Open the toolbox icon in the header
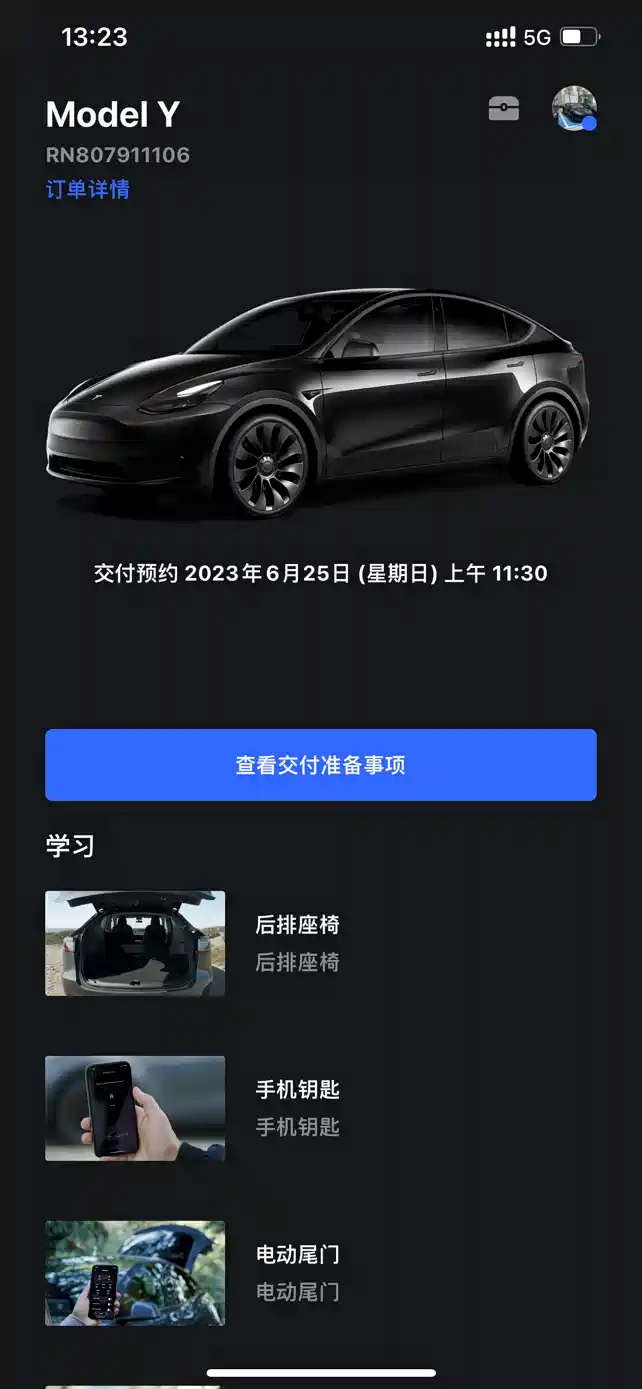Screen dimensions: 642x1389 503,109
